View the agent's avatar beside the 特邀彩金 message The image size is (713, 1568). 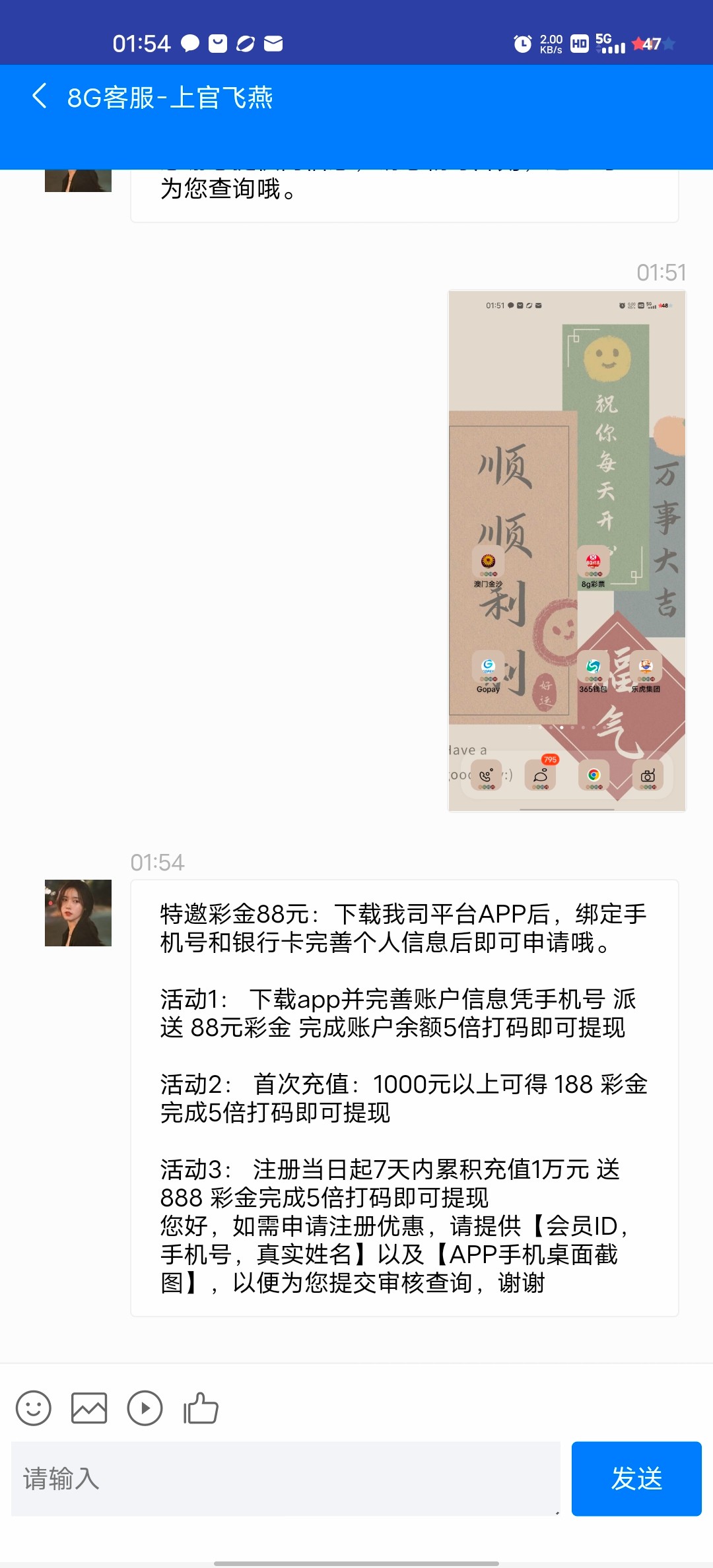78,913
